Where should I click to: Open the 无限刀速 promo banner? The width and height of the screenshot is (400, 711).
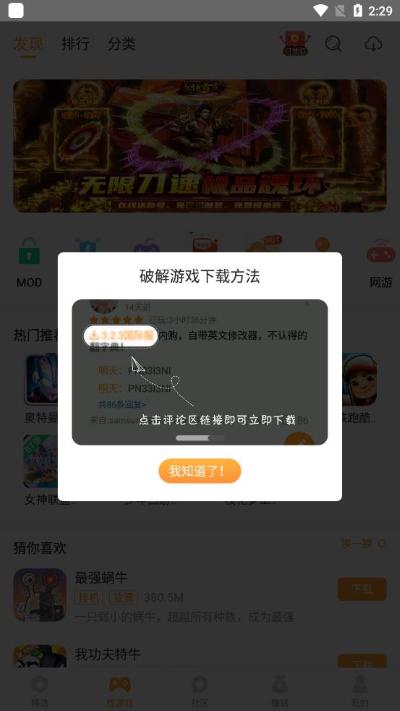tap(200, 146)
